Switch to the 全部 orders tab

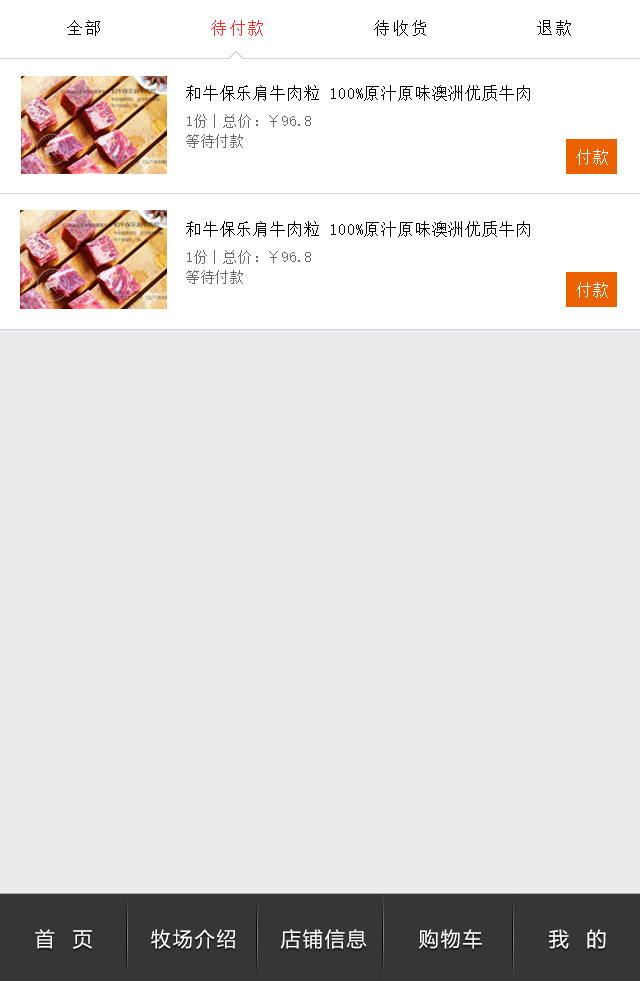84,28
